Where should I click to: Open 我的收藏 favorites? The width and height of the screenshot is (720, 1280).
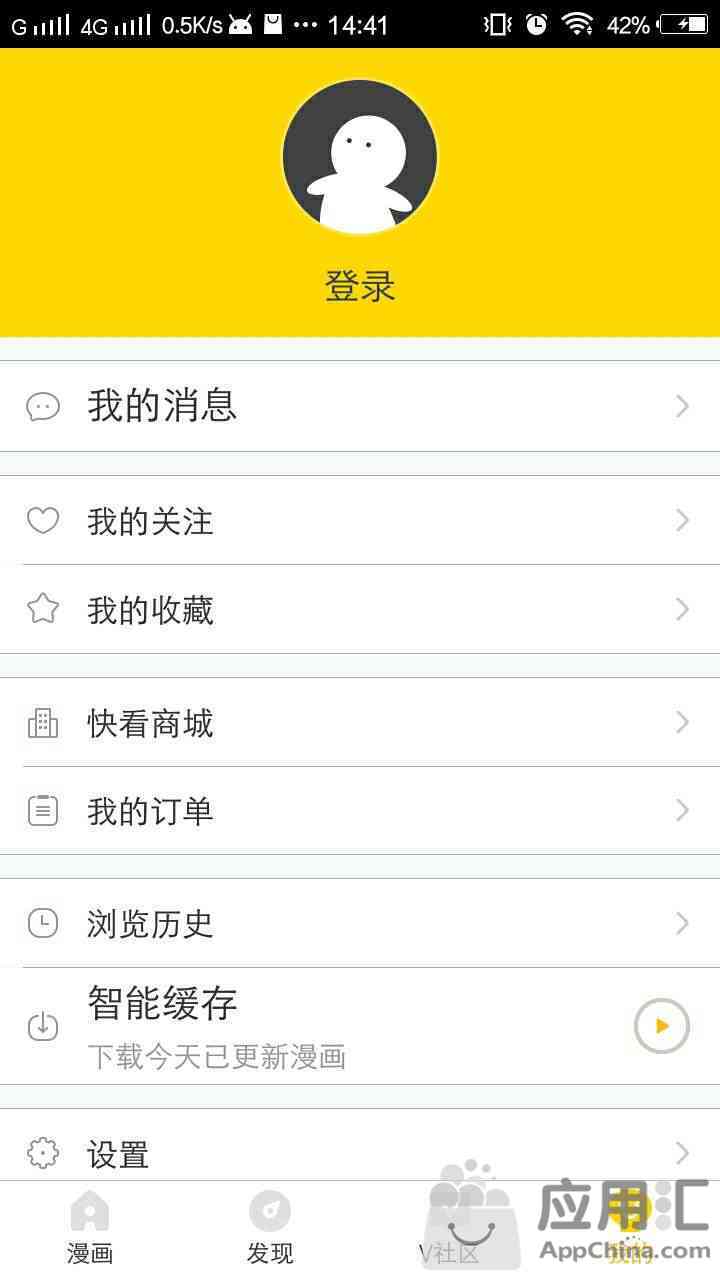(360, 609)
